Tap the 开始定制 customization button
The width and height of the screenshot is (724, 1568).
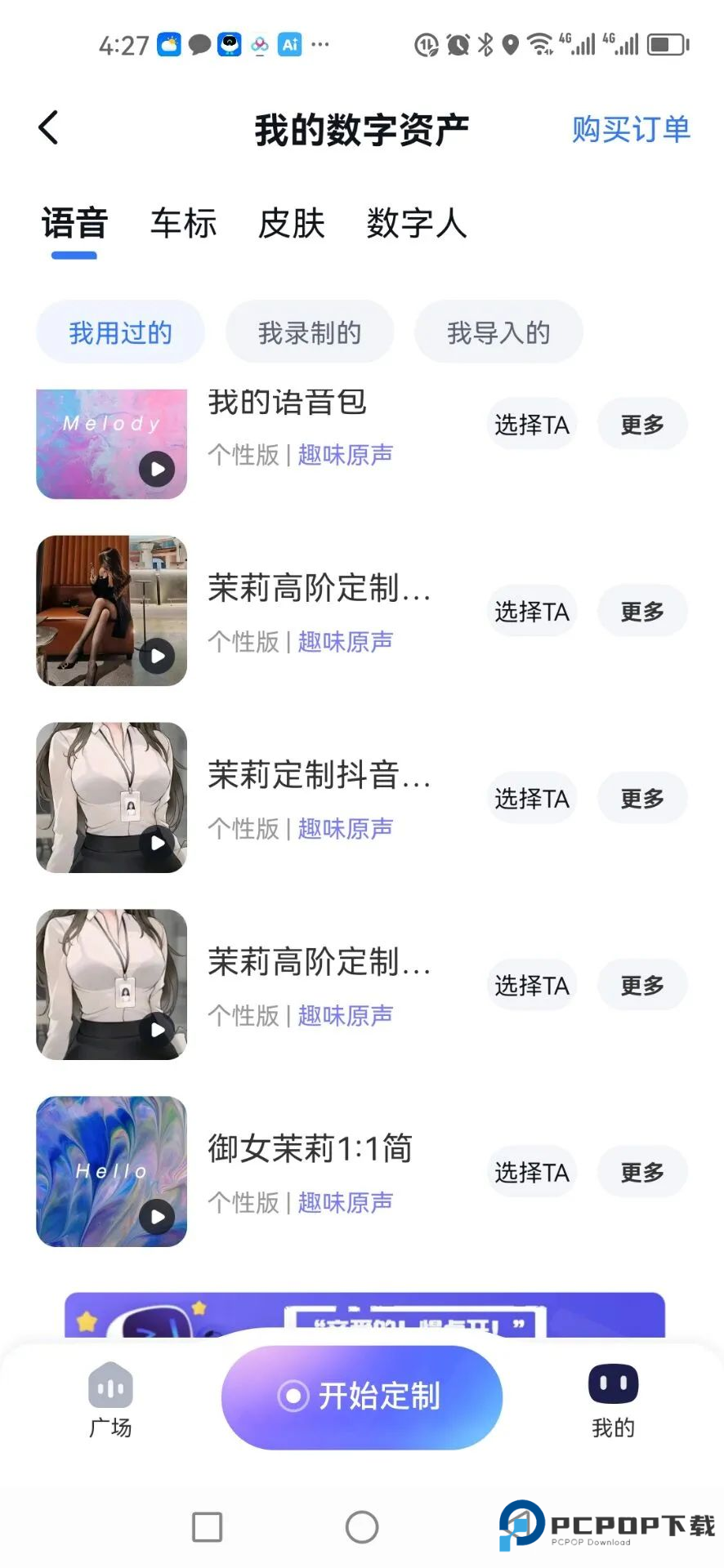361,1397
